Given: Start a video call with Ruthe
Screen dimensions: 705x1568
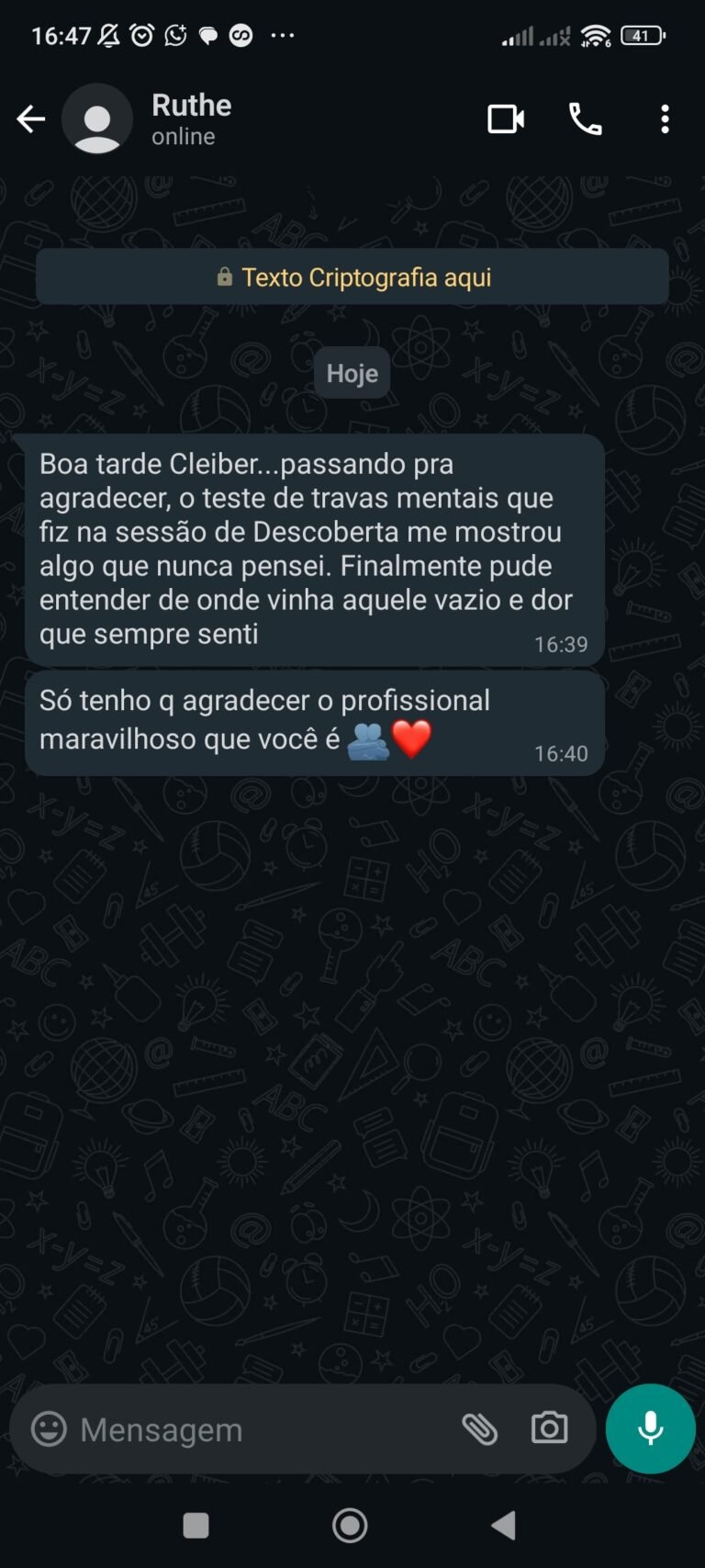Looking at the screenshot, I should coord(506,119).
